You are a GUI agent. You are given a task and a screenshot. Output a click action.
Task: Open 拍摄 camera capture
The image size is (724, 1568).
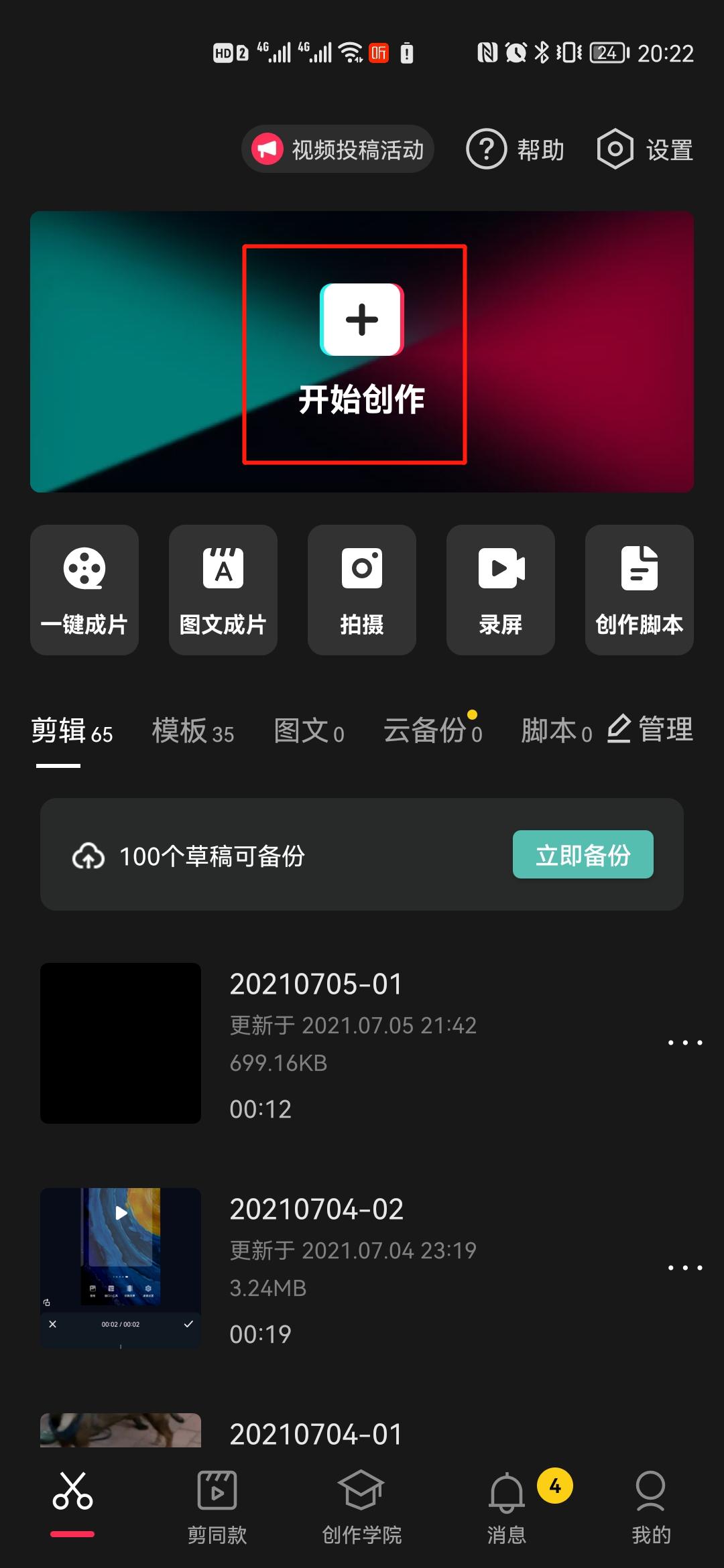[x=362, y=590]
